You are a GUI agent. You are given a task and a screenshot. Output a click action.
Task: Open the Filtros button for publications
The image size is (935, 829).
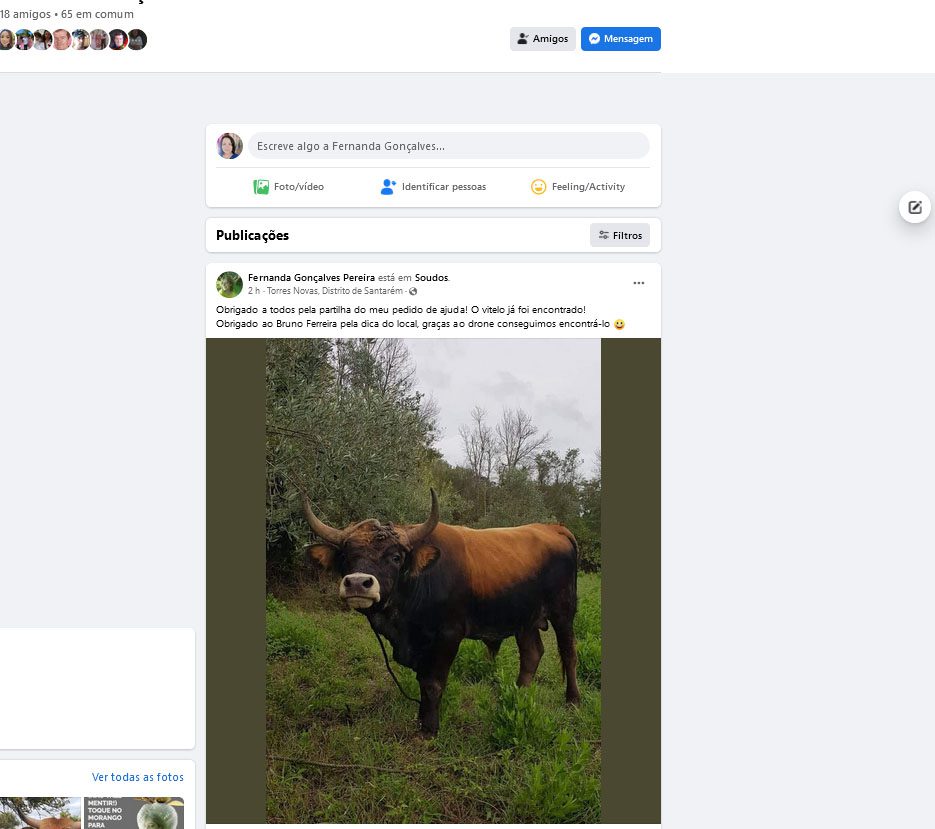pos(620,235)
